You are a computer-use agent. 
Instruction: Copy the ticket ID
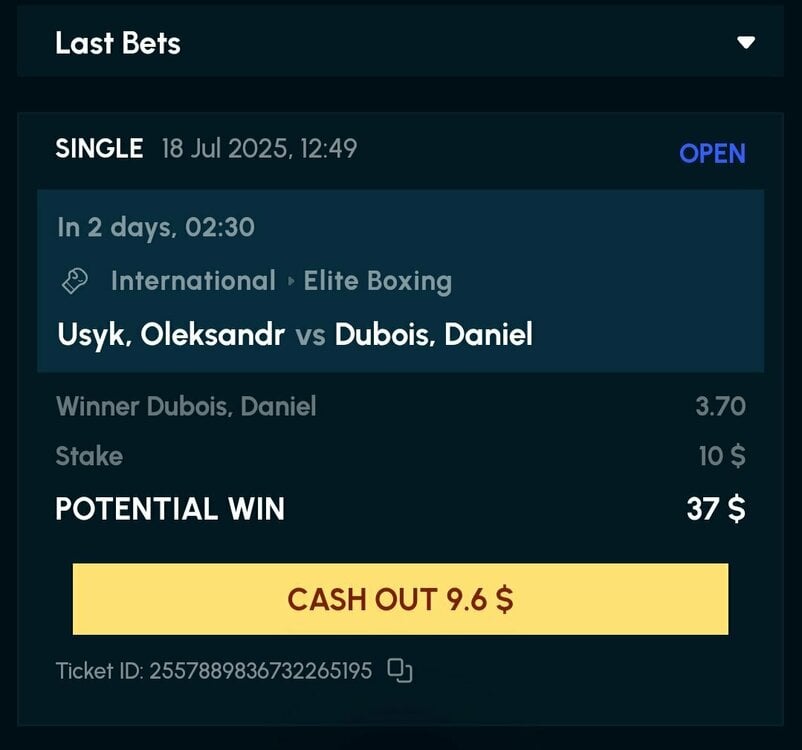pyautogui.click(x=400, y=671)
